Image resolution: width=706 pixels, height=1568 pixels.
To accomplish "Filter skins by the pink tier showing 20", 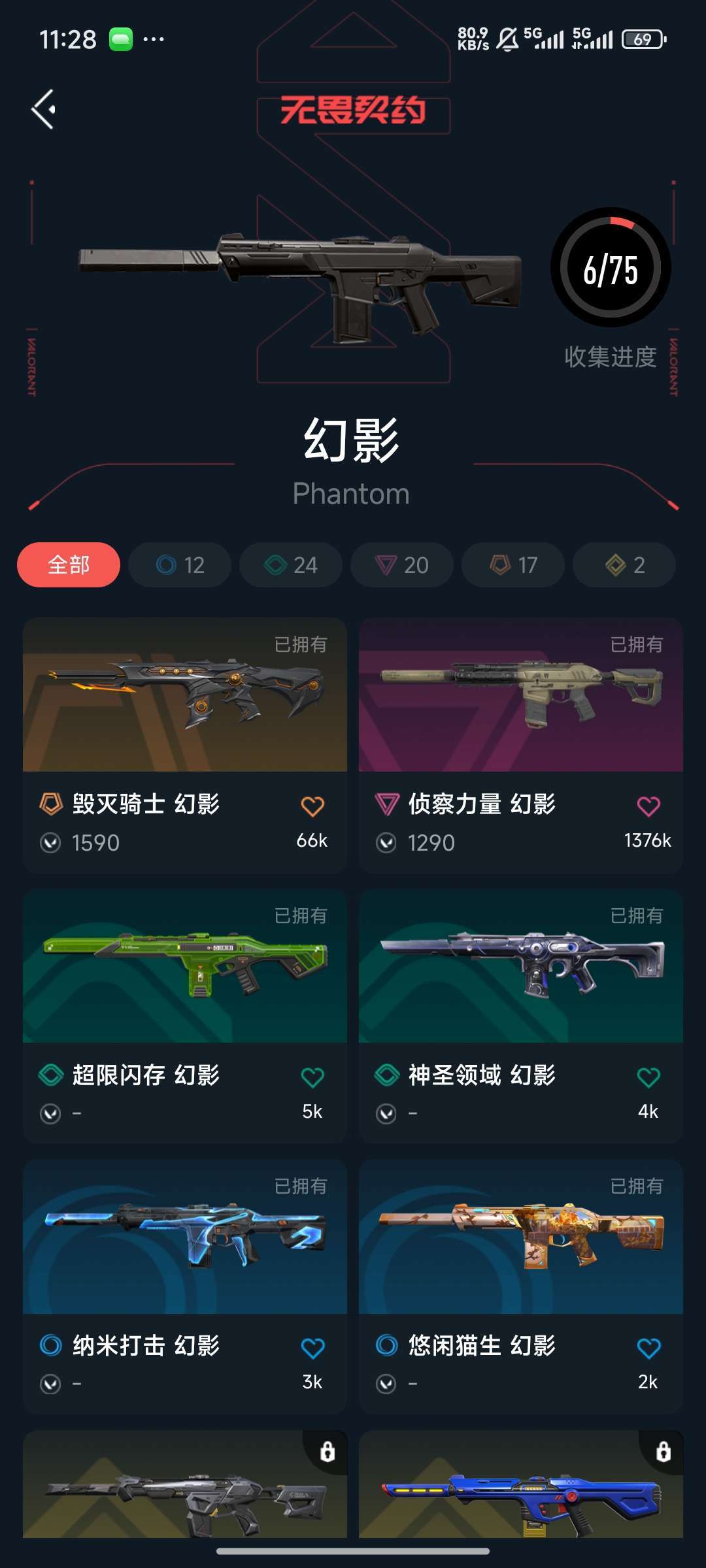I will click(402, 564).
